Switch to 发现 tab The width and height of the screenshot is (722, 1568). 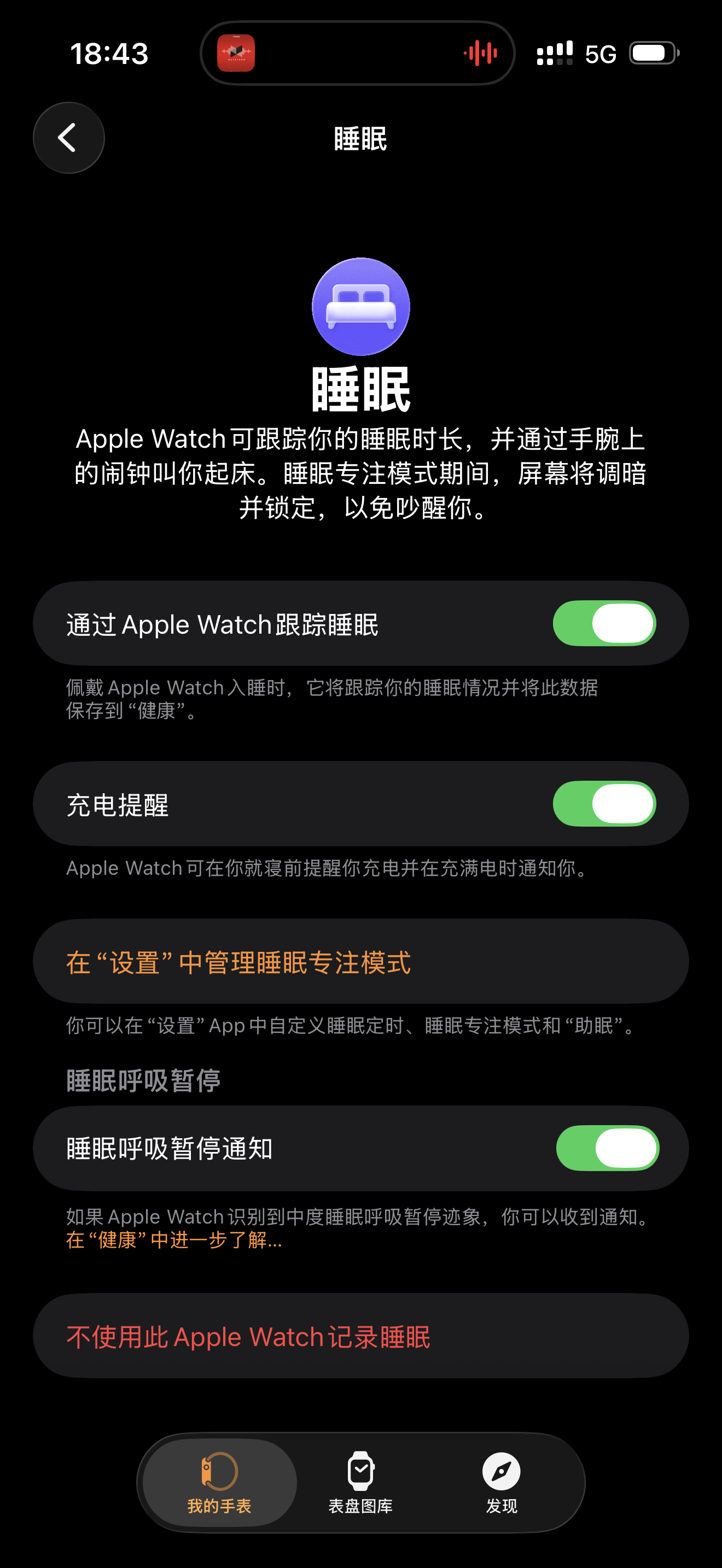(x=501, y=1483)
